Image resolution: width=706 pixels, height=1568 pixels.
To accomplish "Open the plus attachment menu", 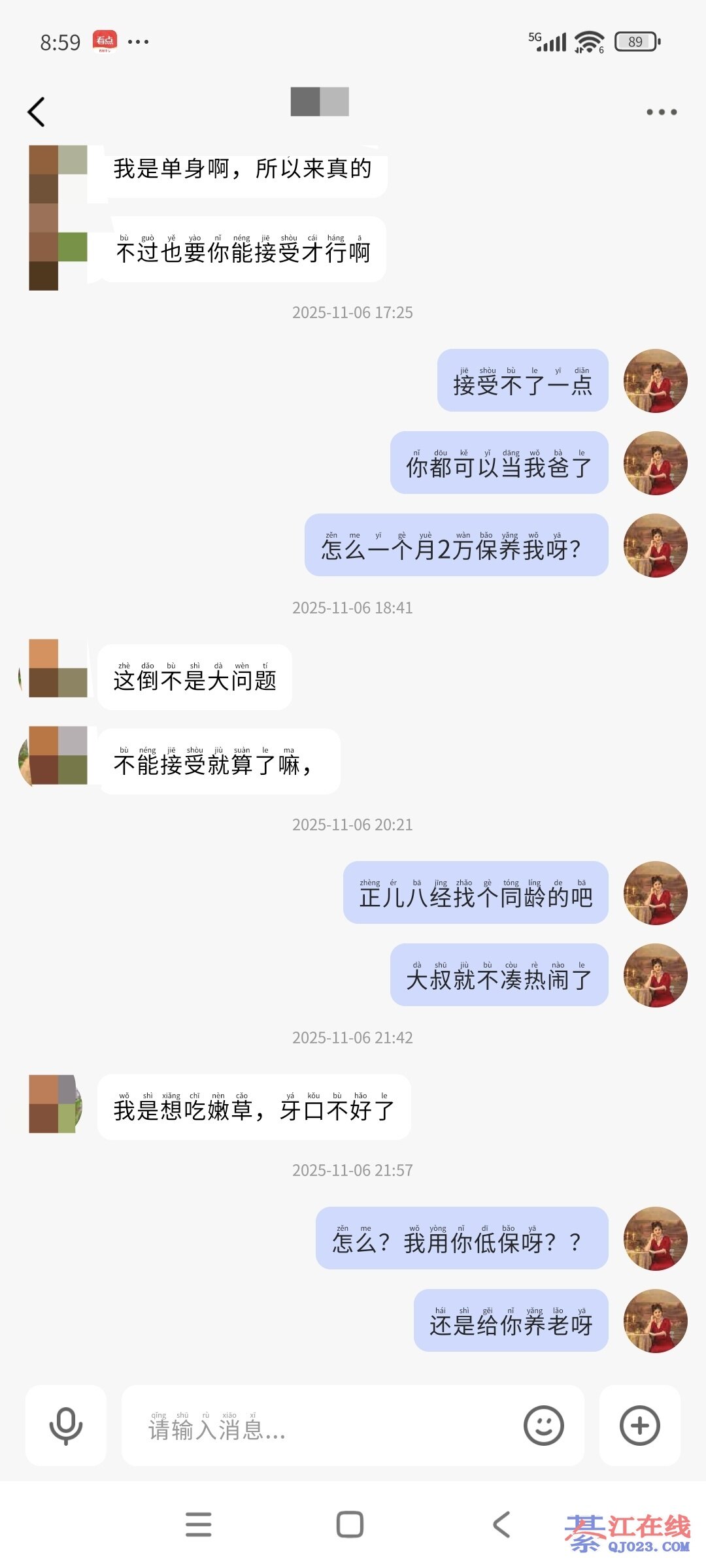I will (639, 1426).
